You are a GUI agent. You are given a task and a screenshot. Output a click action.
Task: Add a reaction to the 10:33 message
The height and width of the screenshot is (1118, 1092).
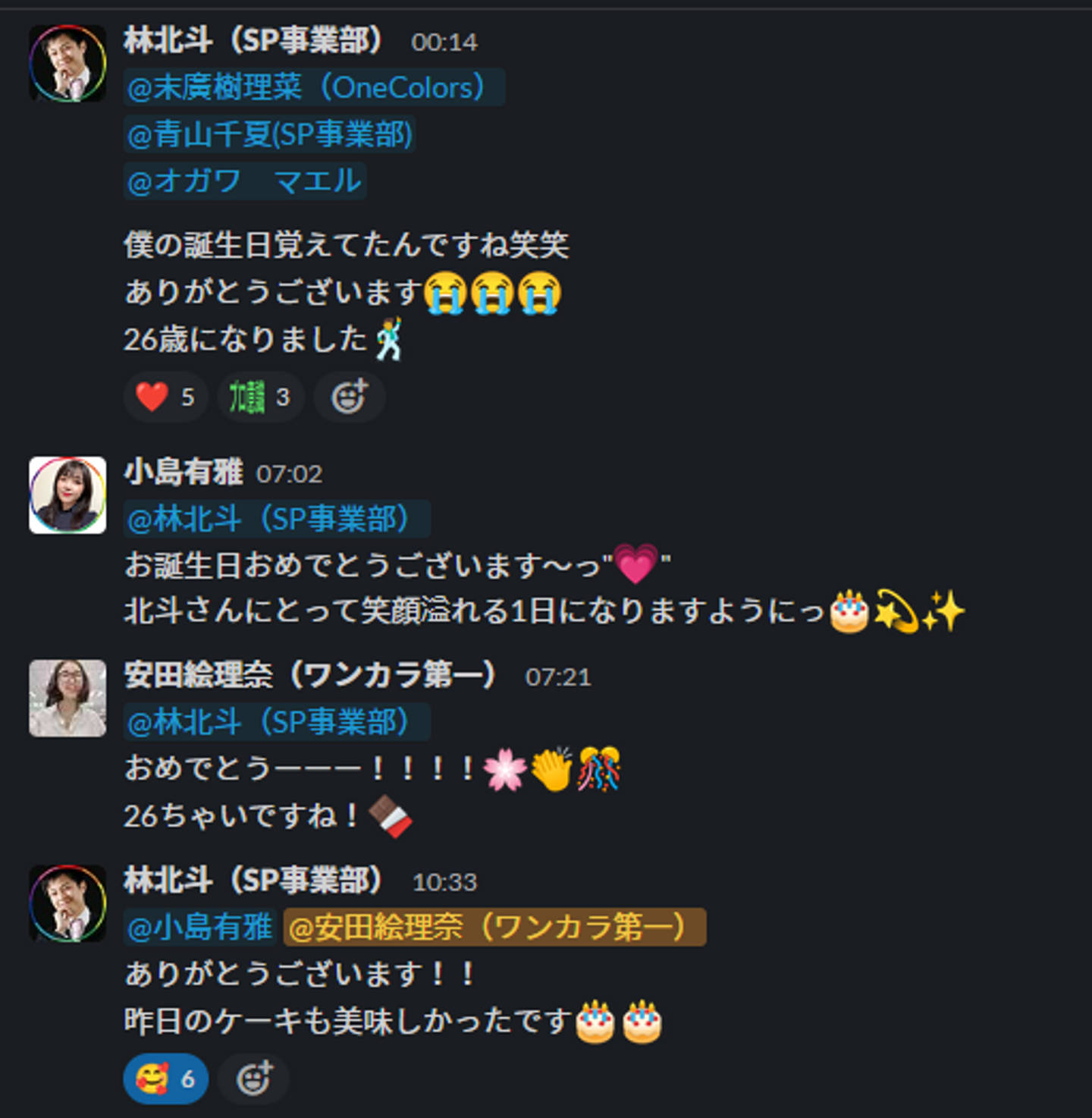coord(253,1078)
